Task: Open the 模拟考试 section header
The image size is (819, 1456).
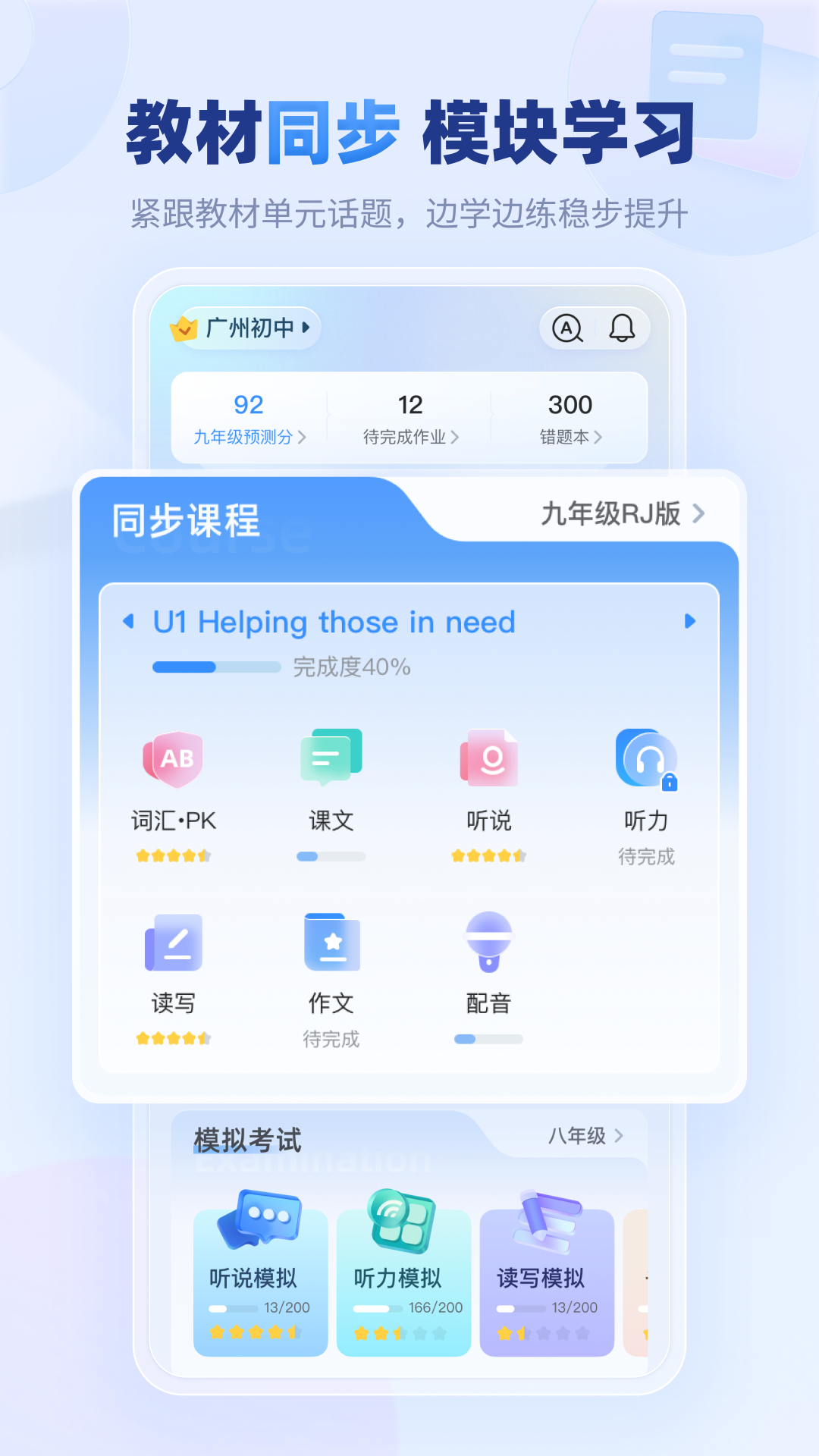Action: 248,1139
